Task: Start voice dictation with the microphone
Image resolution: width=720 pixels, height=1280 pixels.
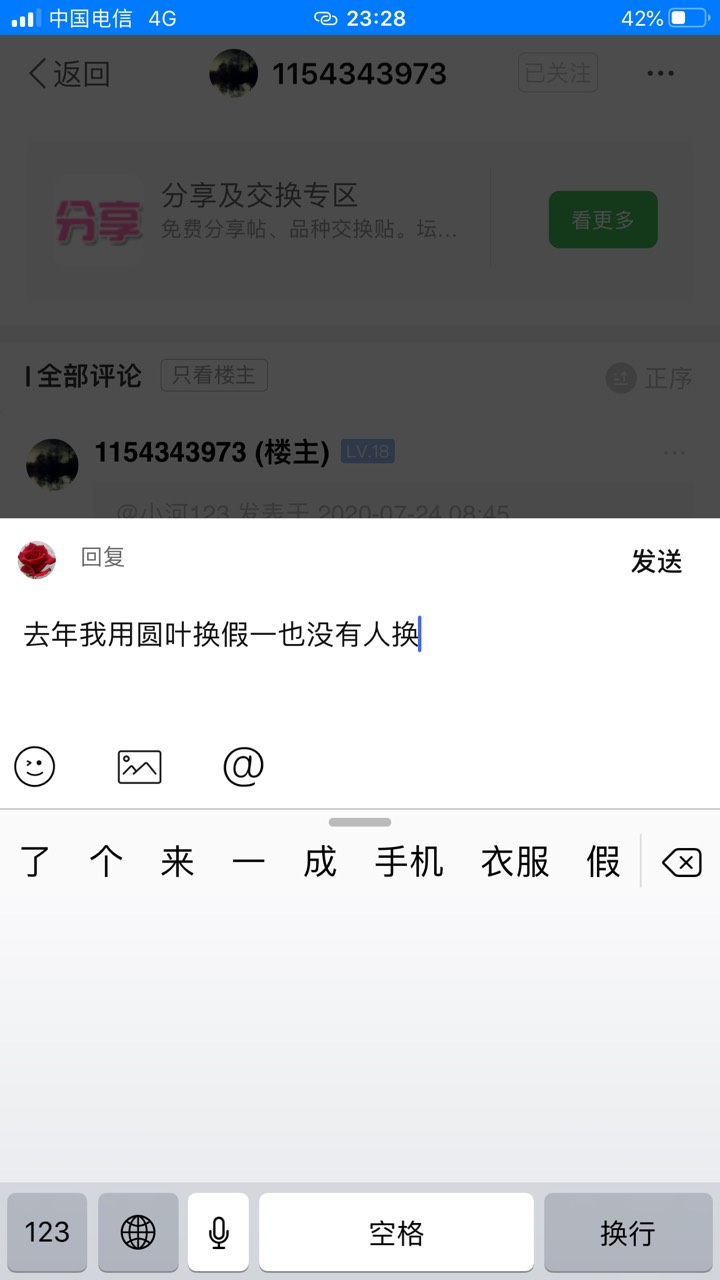Action: (x=218, y=1232)
